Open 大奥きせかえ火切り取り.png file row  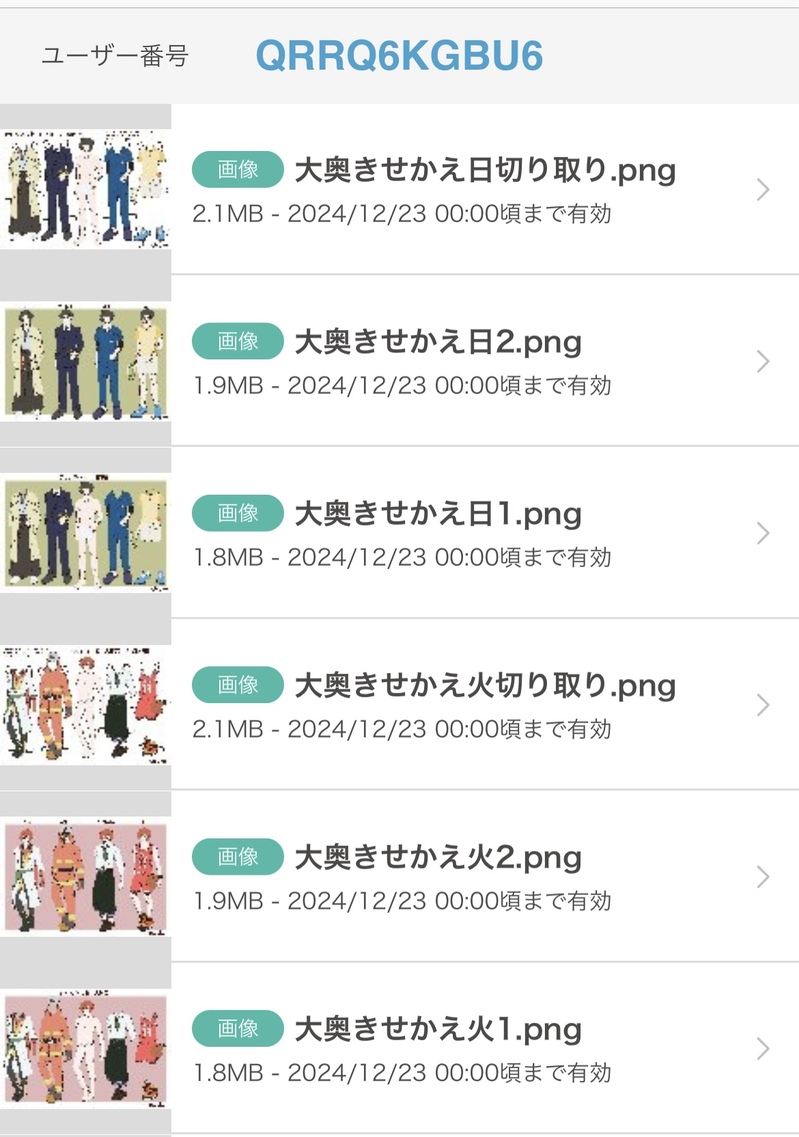coord(484,705)
